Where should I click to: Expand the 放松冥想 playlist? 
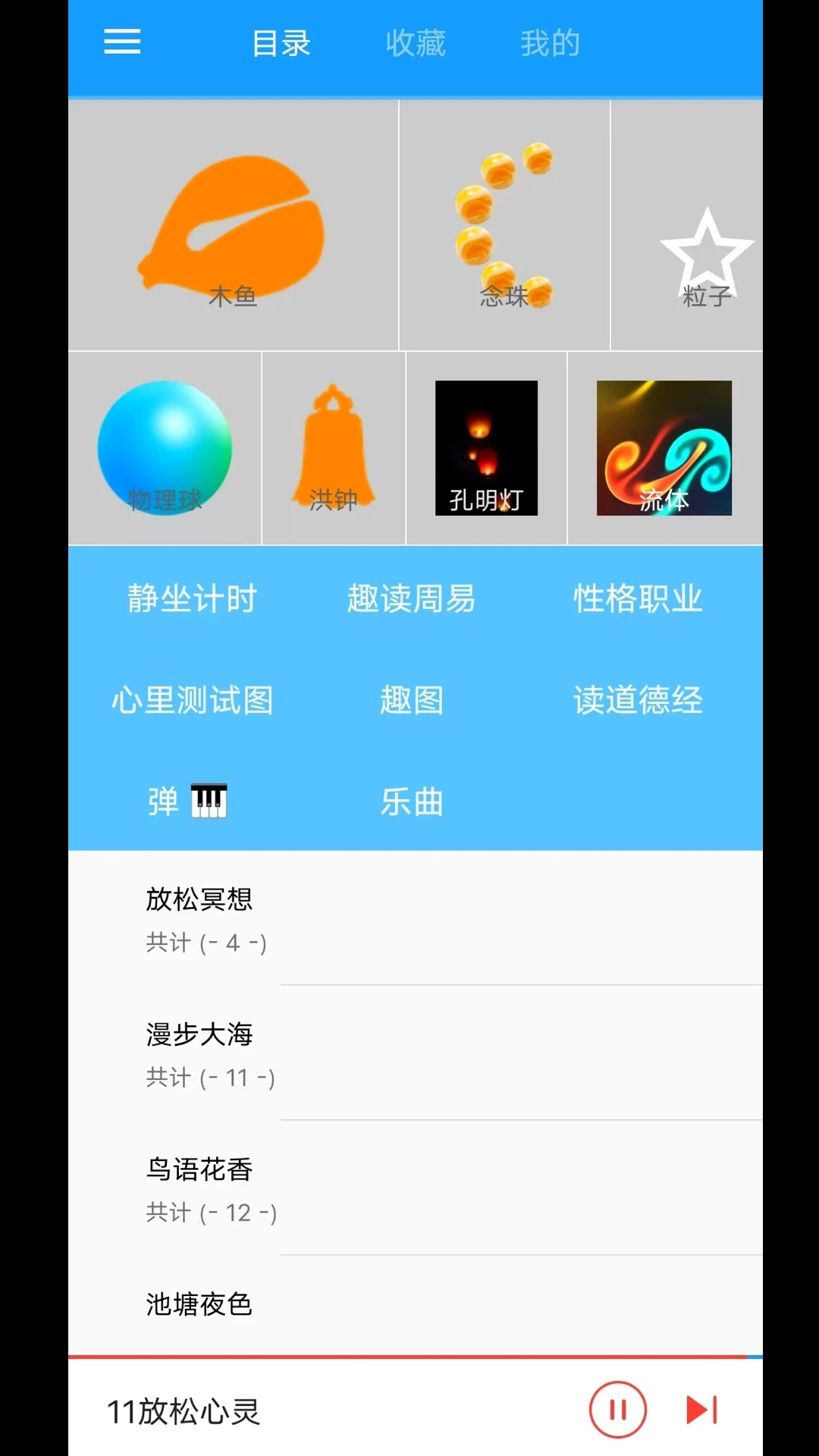click(199, 900)
